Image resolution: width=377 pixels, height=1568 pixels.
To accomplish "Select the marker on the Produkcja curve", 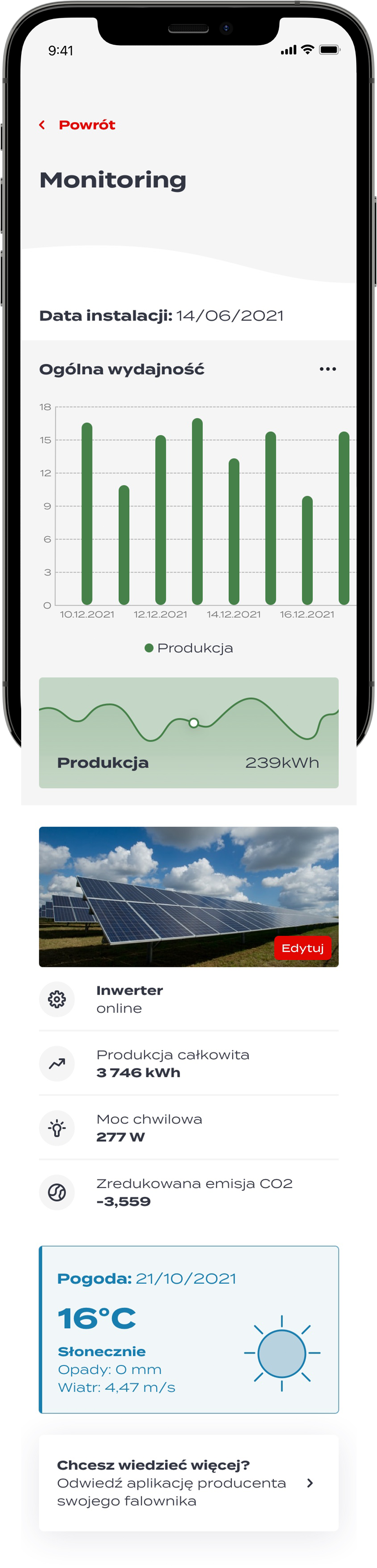I will coord(194,723).
